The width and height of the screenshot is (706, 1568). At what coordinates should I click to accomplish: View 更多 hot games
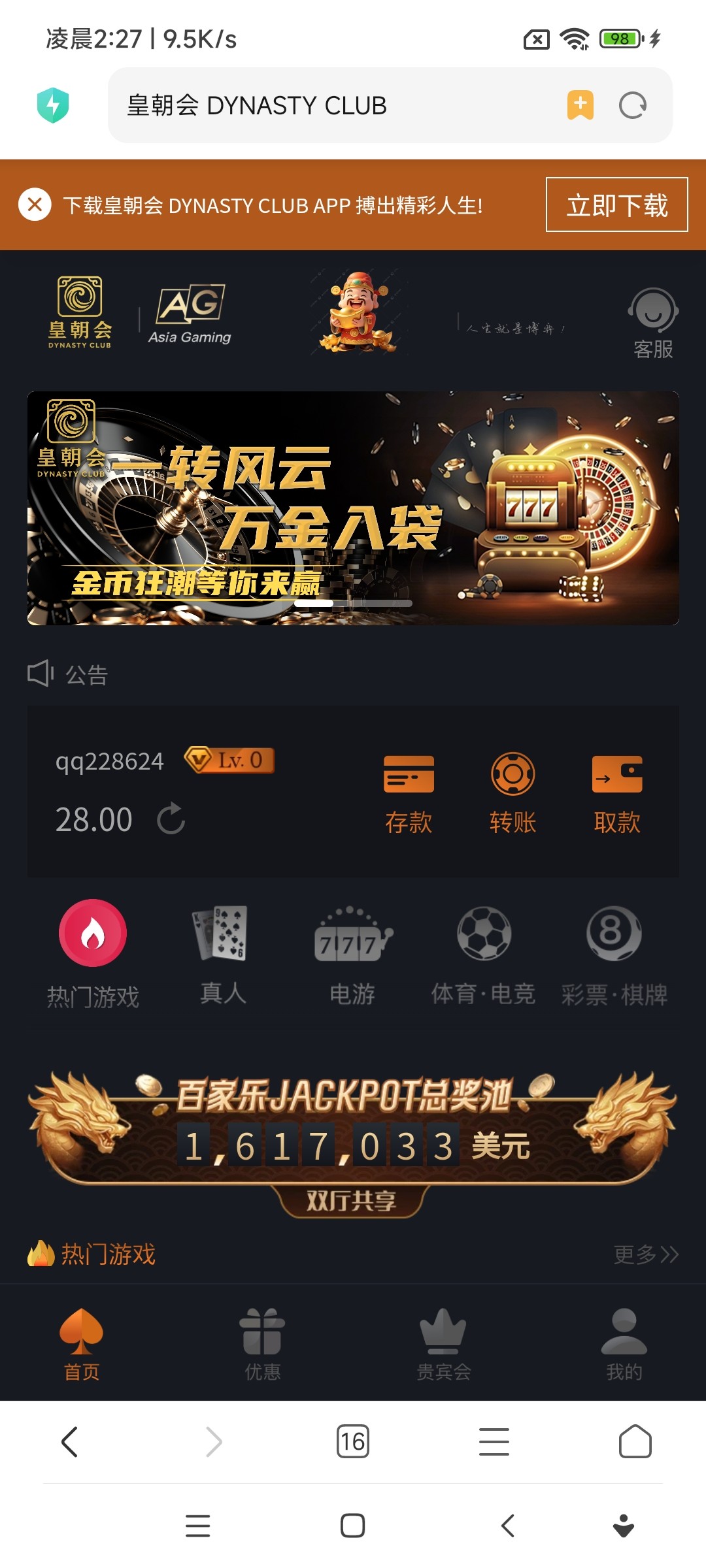pyautogui.click(x=645, y=1254)
